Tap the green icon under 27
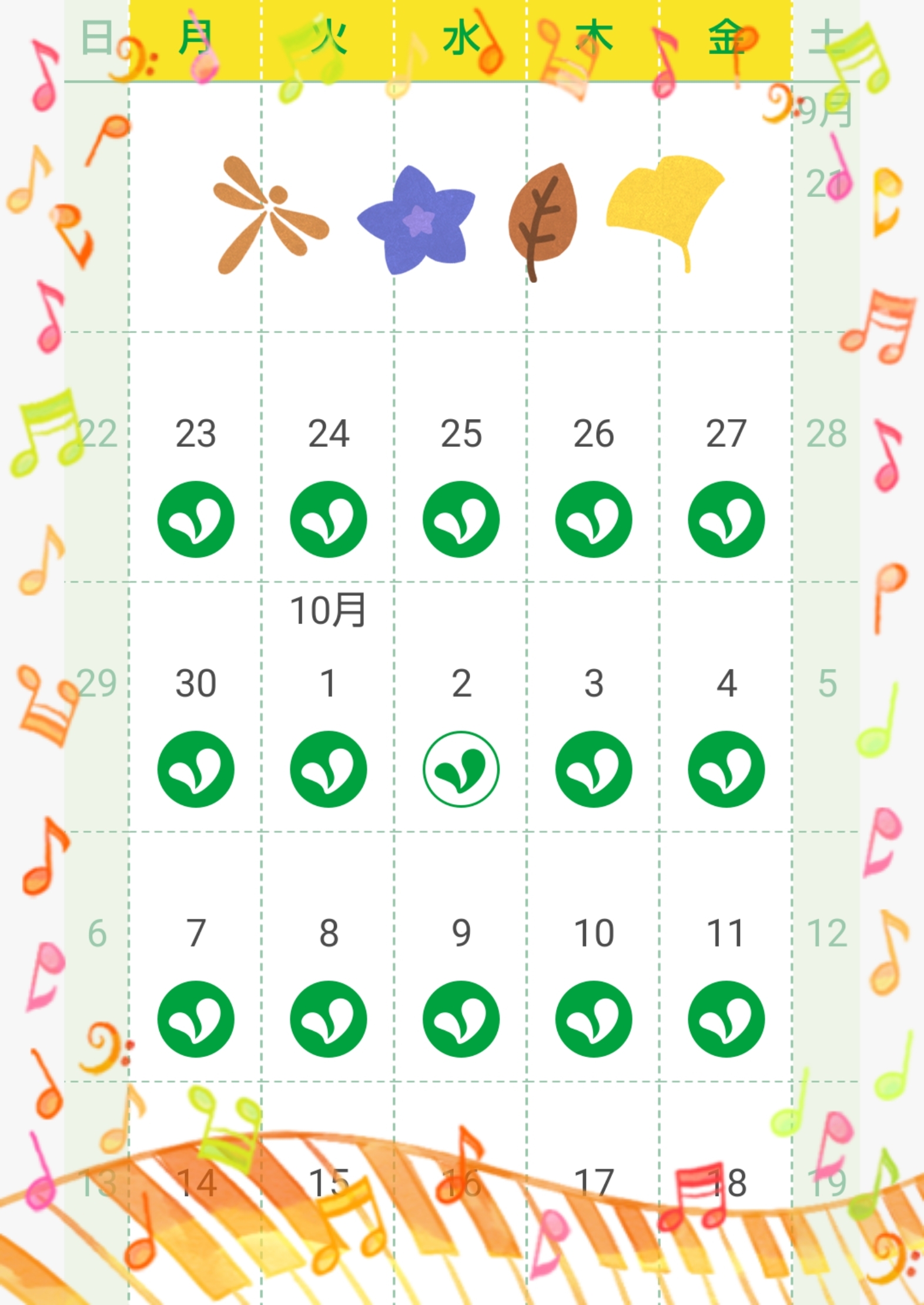This screenshot has width=924, height=1305. pos(727,519)
